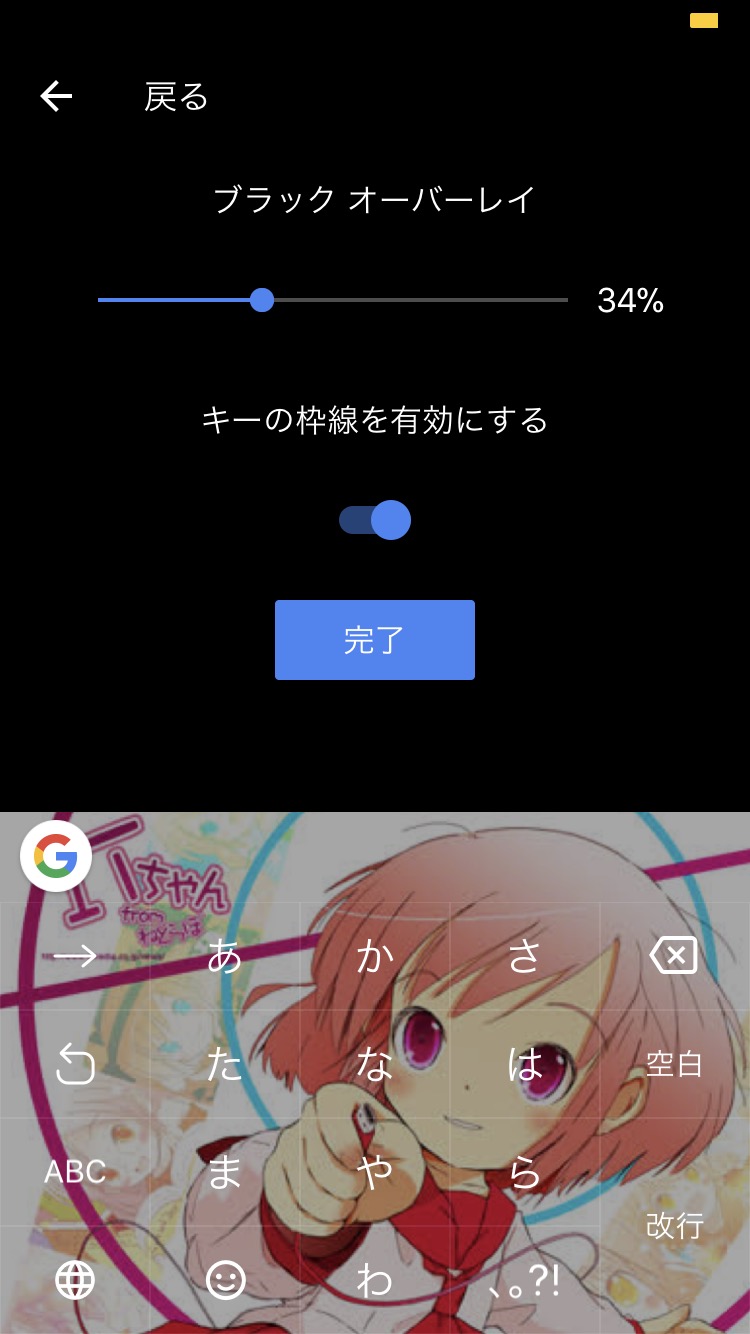The height and width of the screenshot is (1334, 750).
Task: Tap the な key
Action: (x=375, y=1065)
